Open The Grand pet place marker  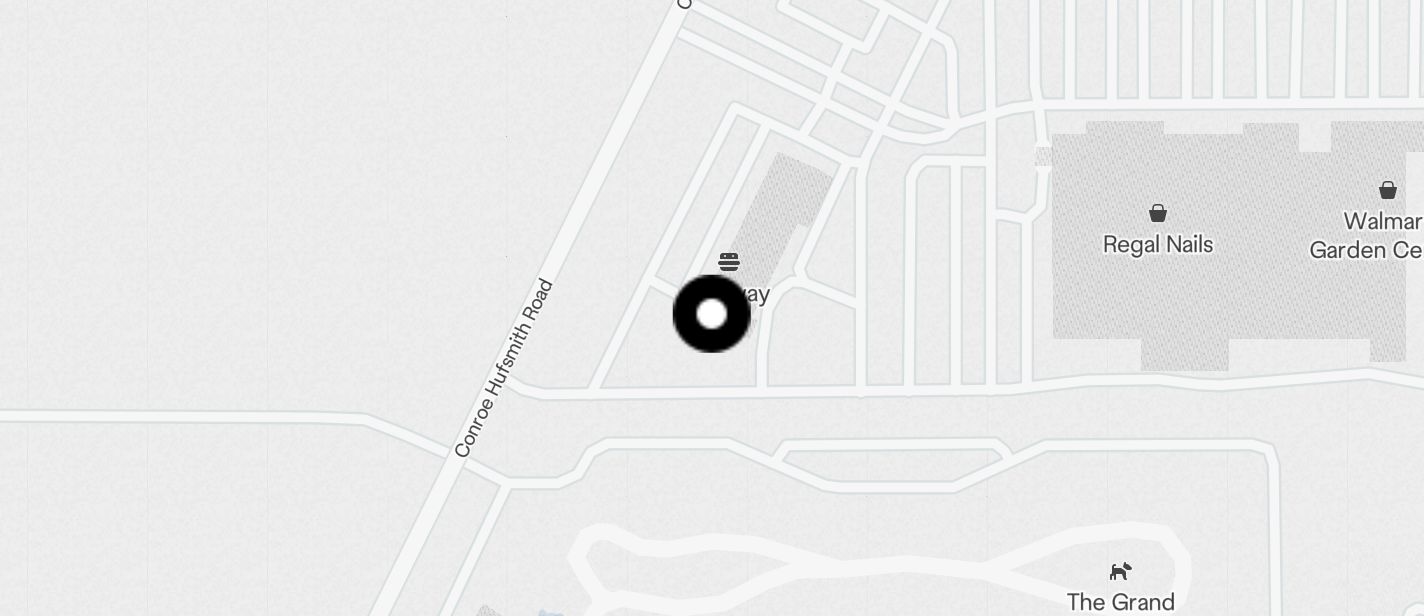[1120, 571]
